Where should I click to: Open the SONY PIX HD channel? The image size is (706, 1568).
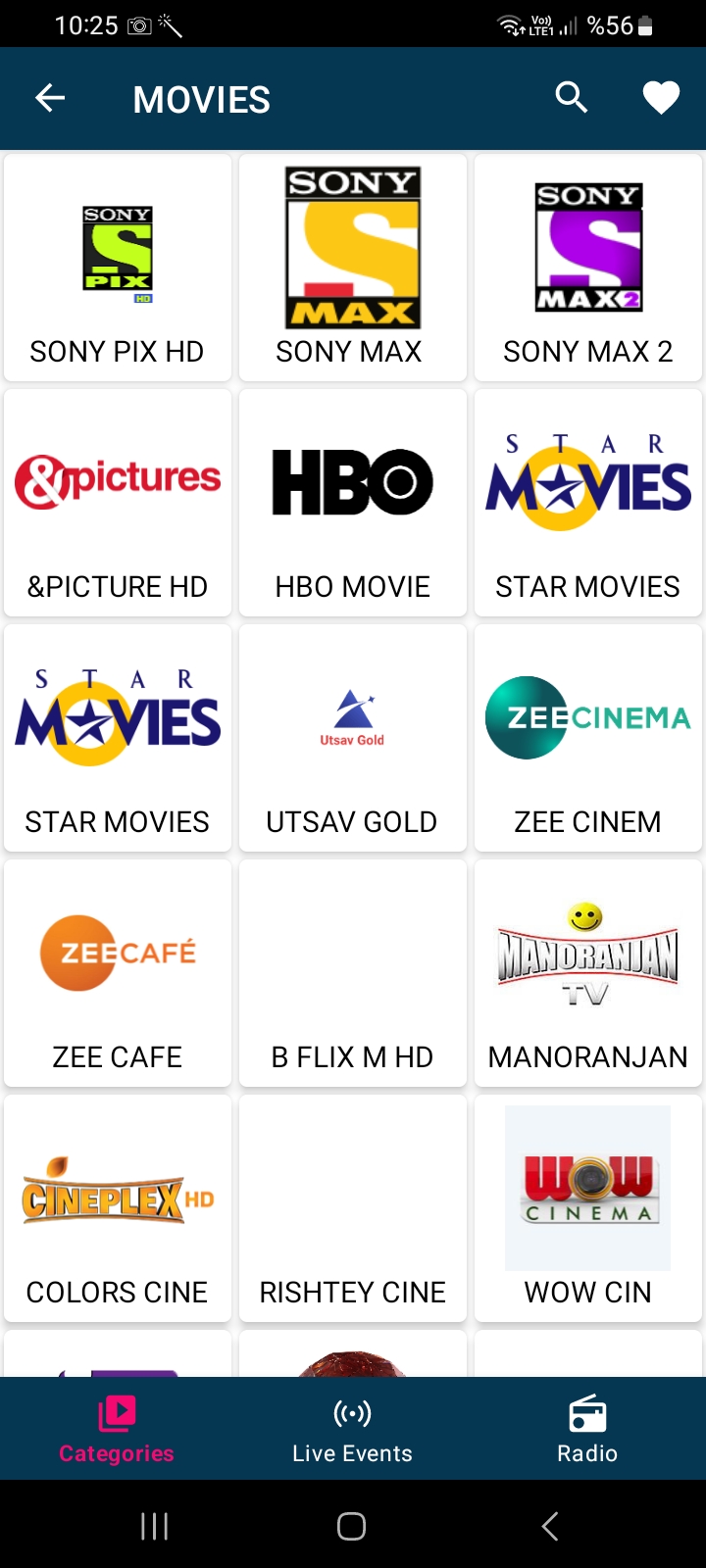click(118, 268)
